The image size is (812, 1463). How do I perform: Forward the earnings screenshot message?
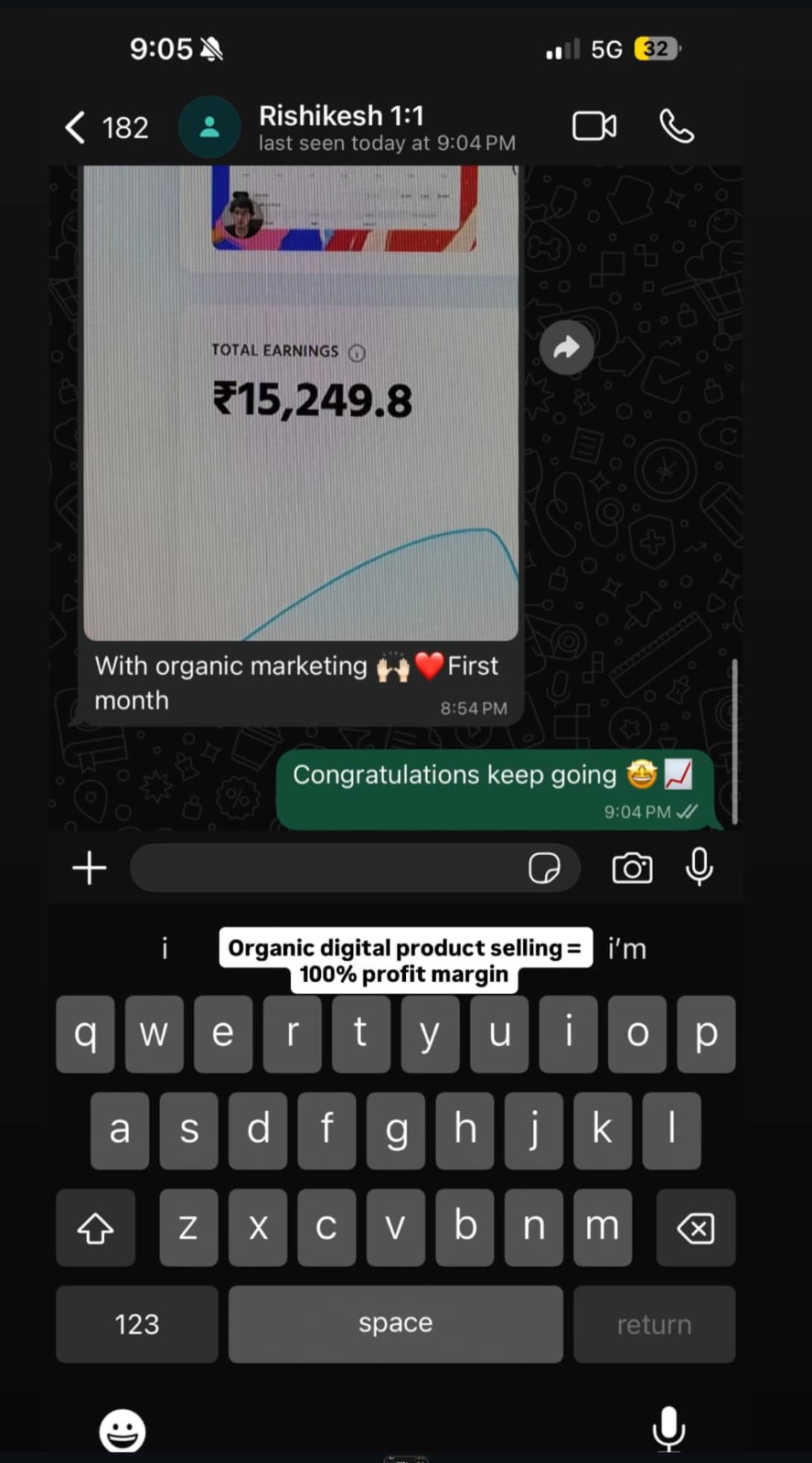click(x=567, y=347)
